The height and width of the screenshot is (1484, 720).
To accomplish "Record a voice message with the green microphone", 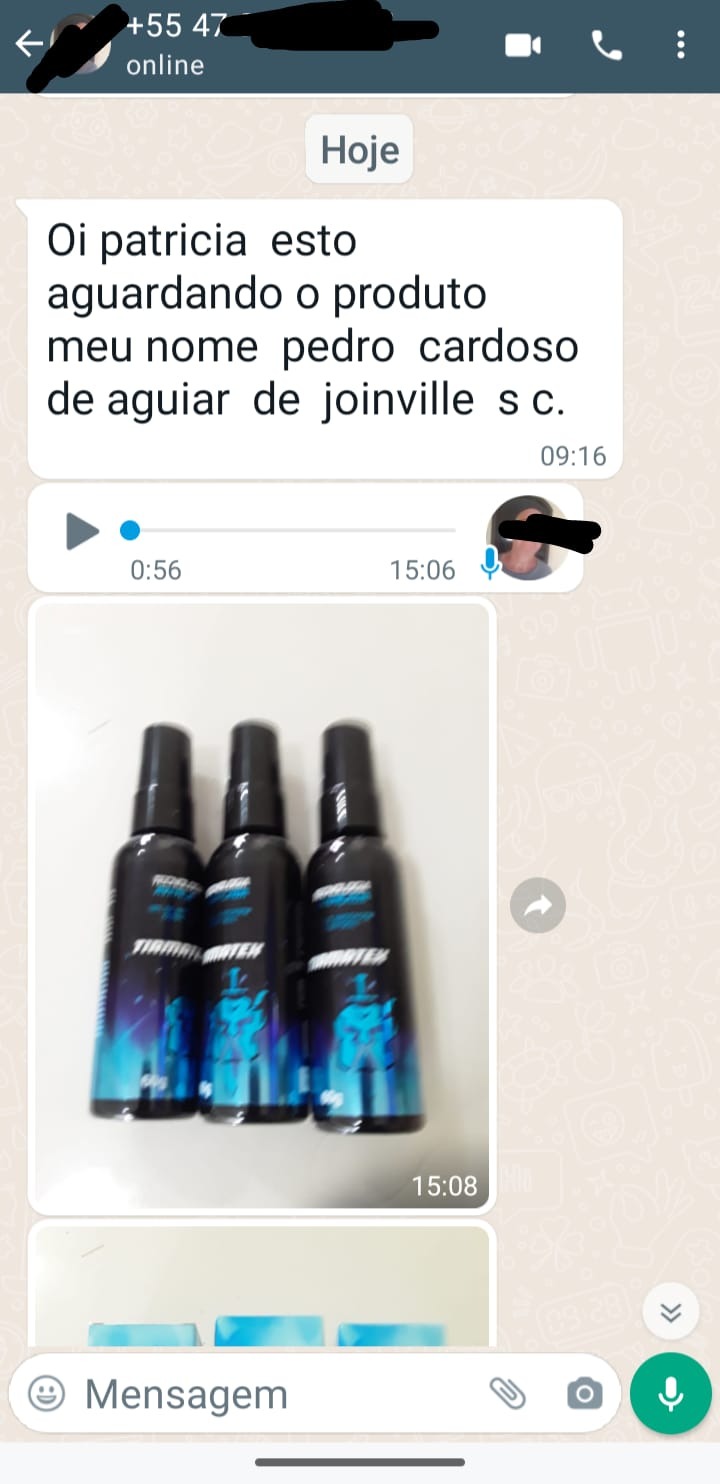I will (670, 1393).
